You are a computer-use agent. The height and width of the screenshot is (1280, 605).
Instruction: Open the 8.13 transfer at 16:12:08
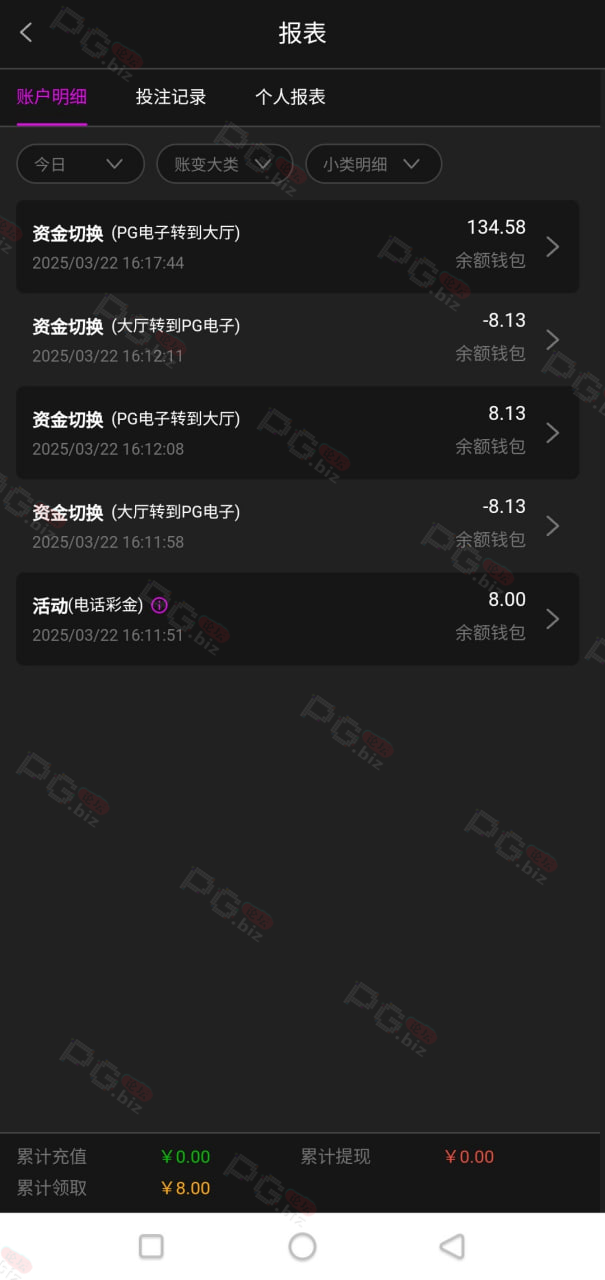tap(297, 432)
